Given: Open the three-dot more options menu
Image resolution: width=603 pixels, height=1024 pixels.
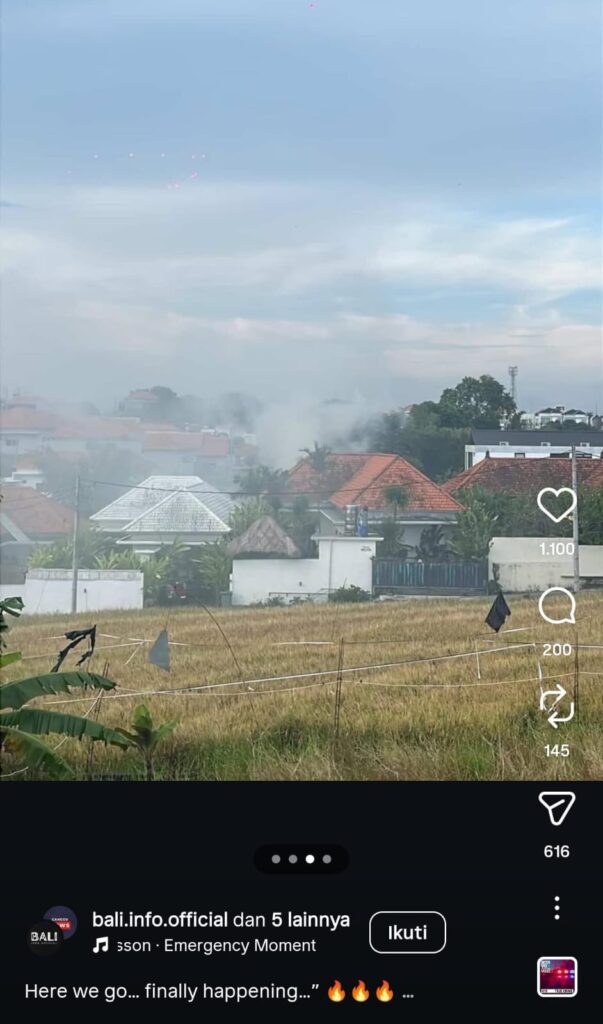Looking at the screenshot, I should point(556,908).
